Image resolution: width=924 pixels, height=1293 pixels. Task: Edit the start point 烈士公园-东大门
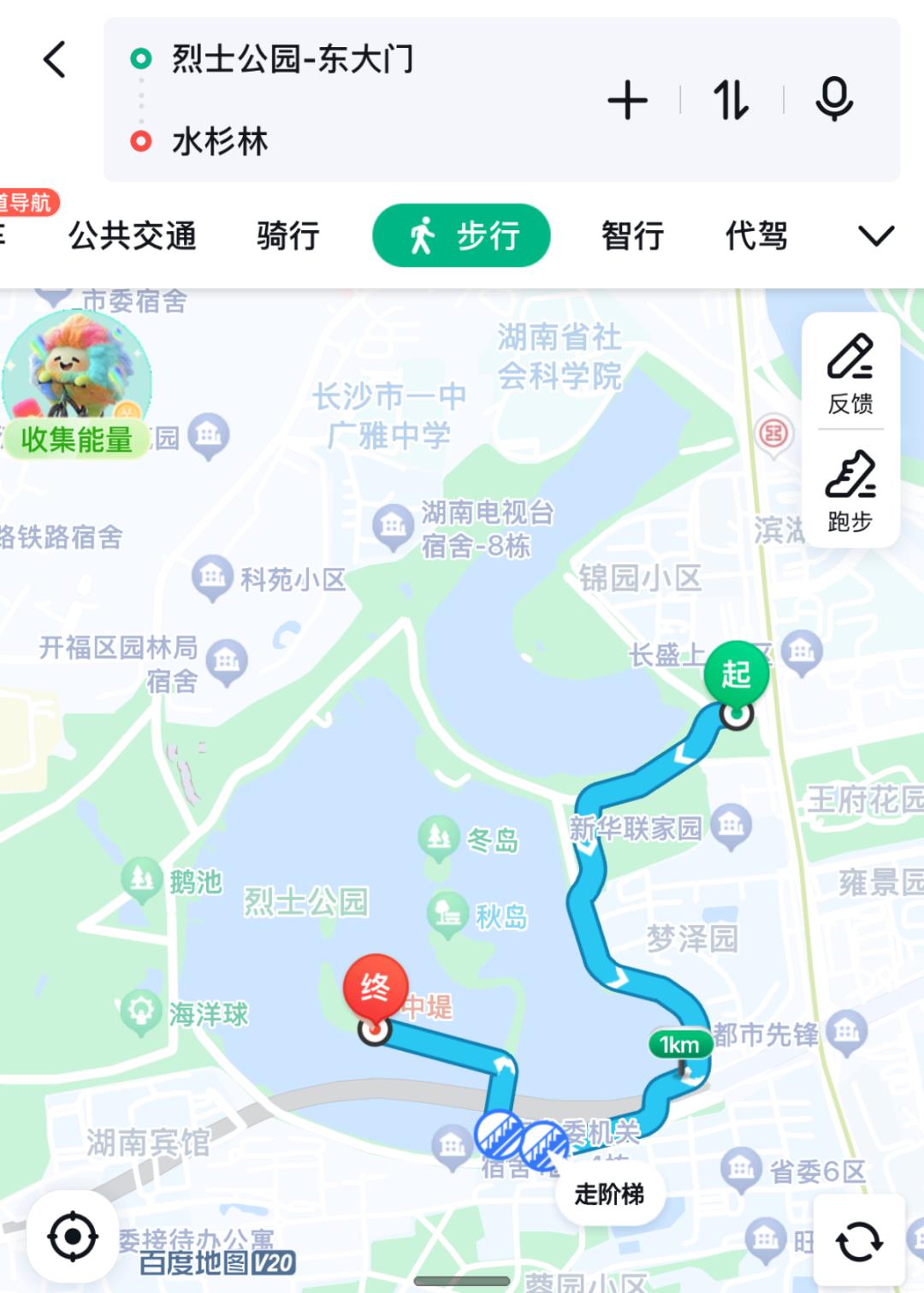tap(293, 59)
